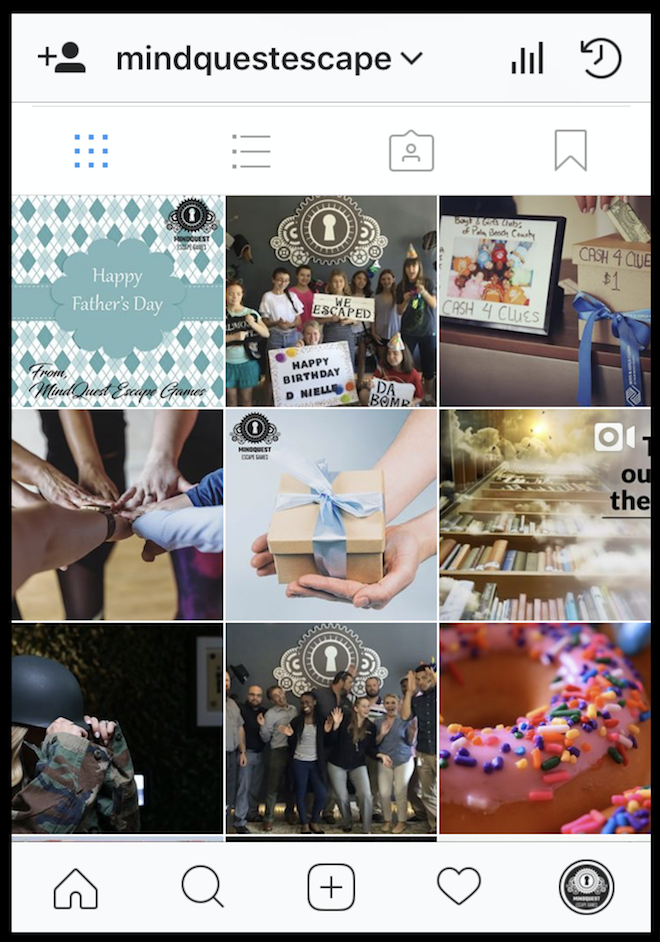Open the sprinkled donut post
This screenshot has width=660, height=942.
[x=545, y=729]
